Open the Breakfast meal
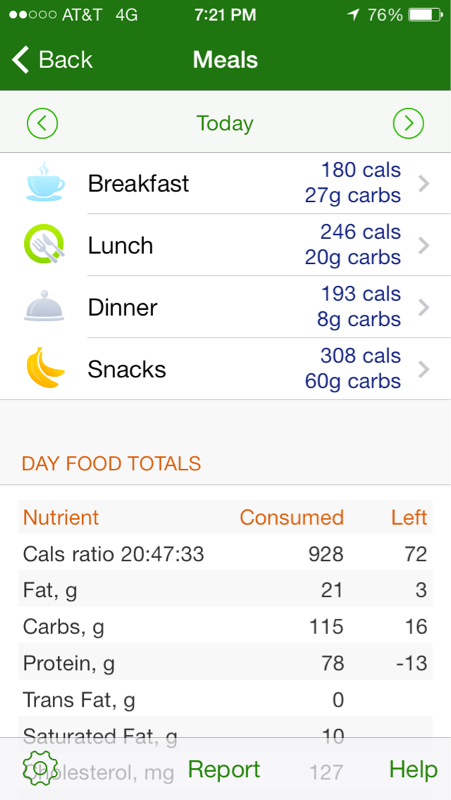 point(226,183)
